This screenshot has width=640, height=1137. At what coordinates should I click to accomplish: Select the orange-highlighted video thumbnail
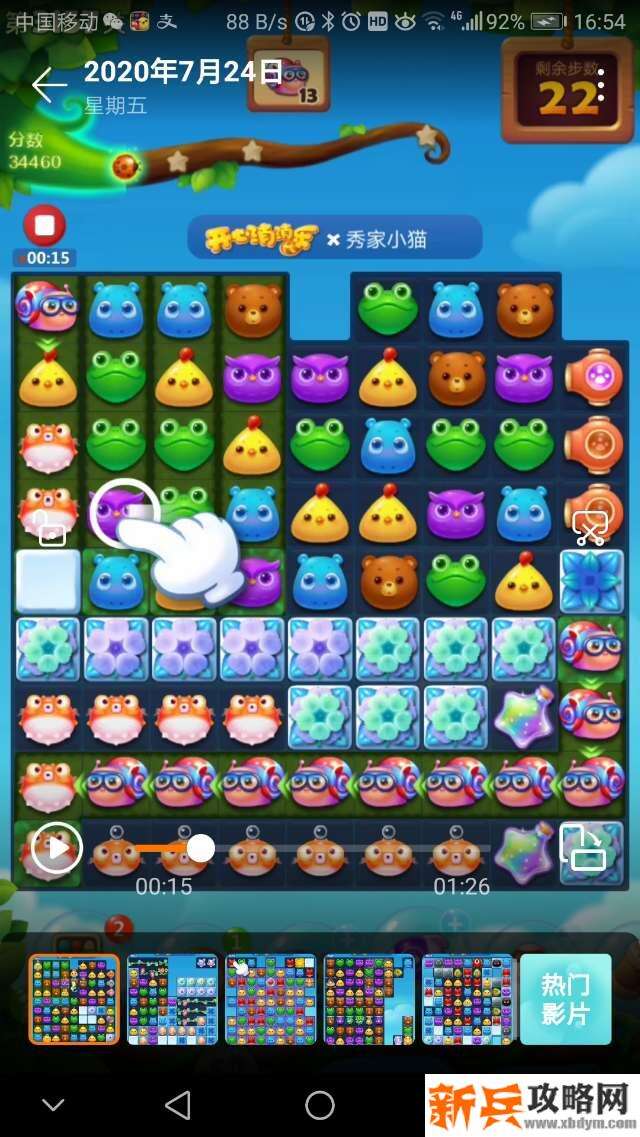[74, 999]
